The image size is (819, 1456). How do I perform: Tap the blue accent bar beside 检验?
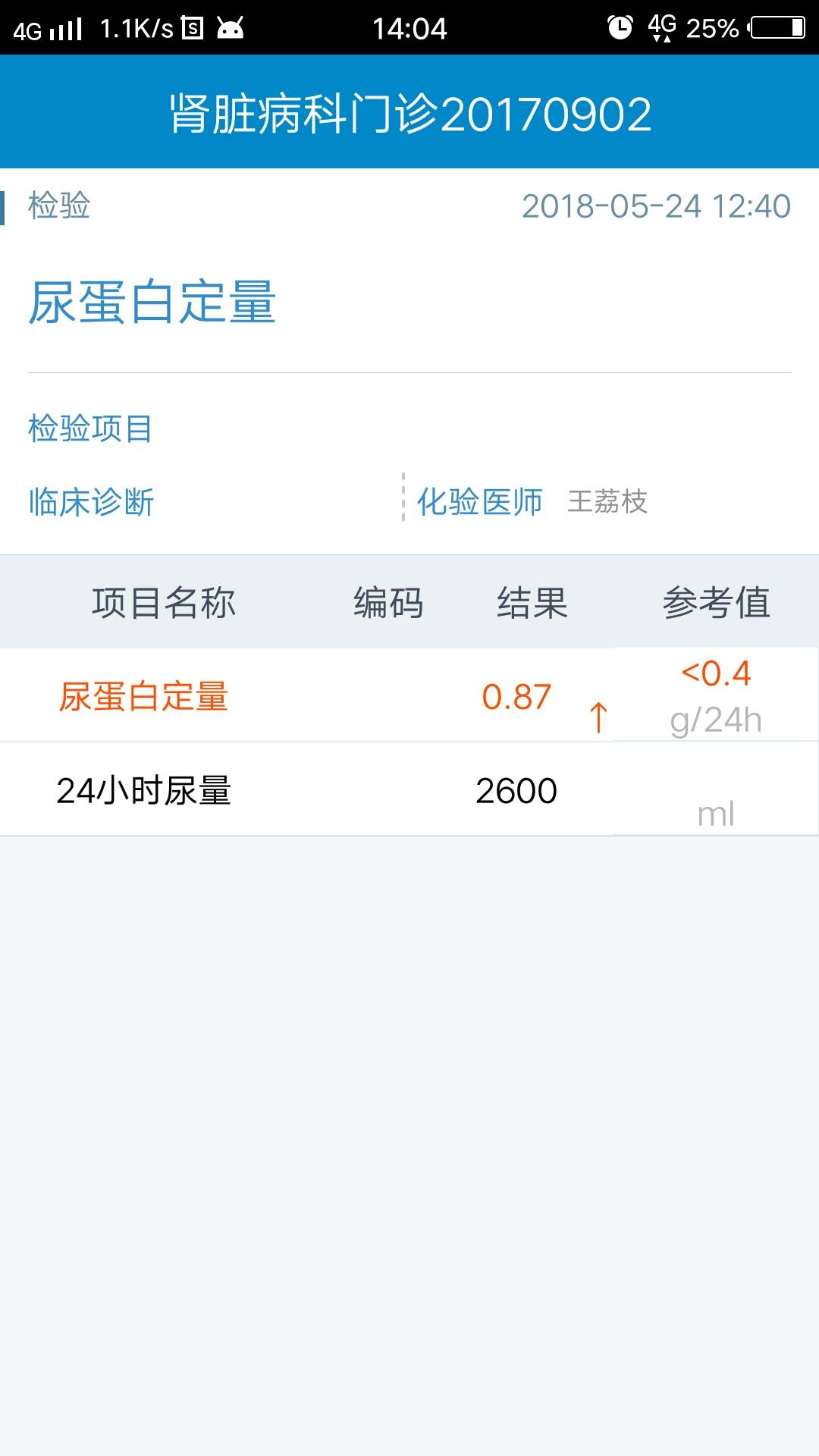tap(5, 205)
